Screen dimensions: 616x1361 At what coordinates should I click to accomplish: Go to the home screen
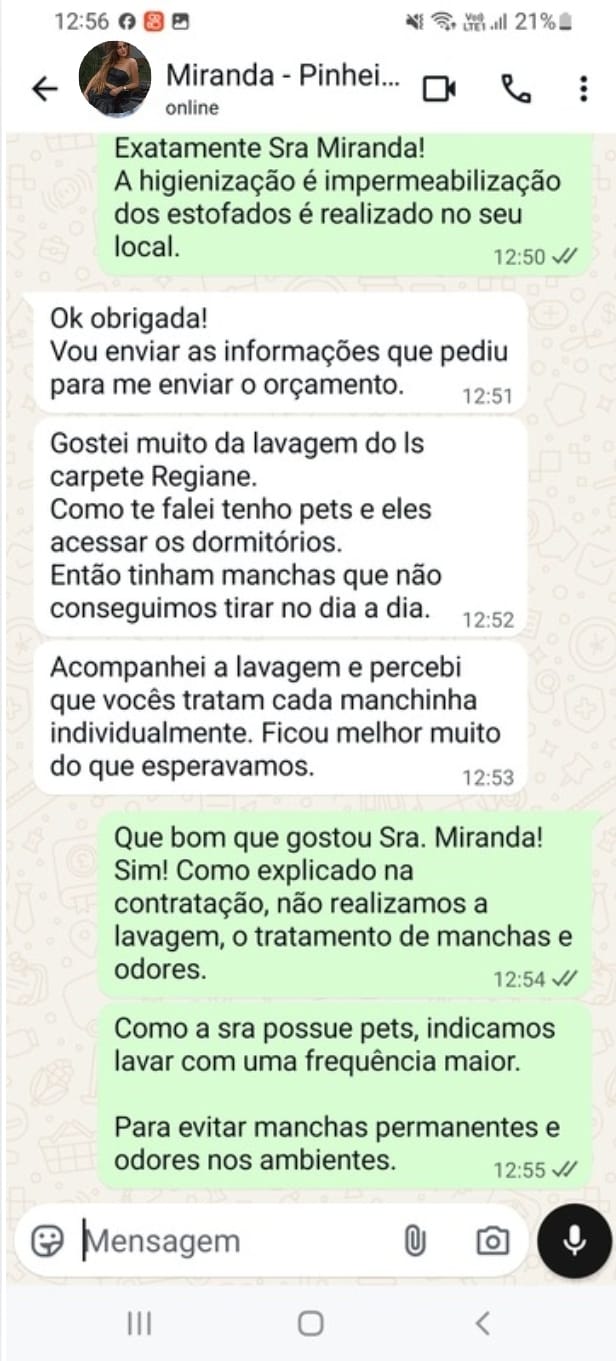click(310, 1324)
